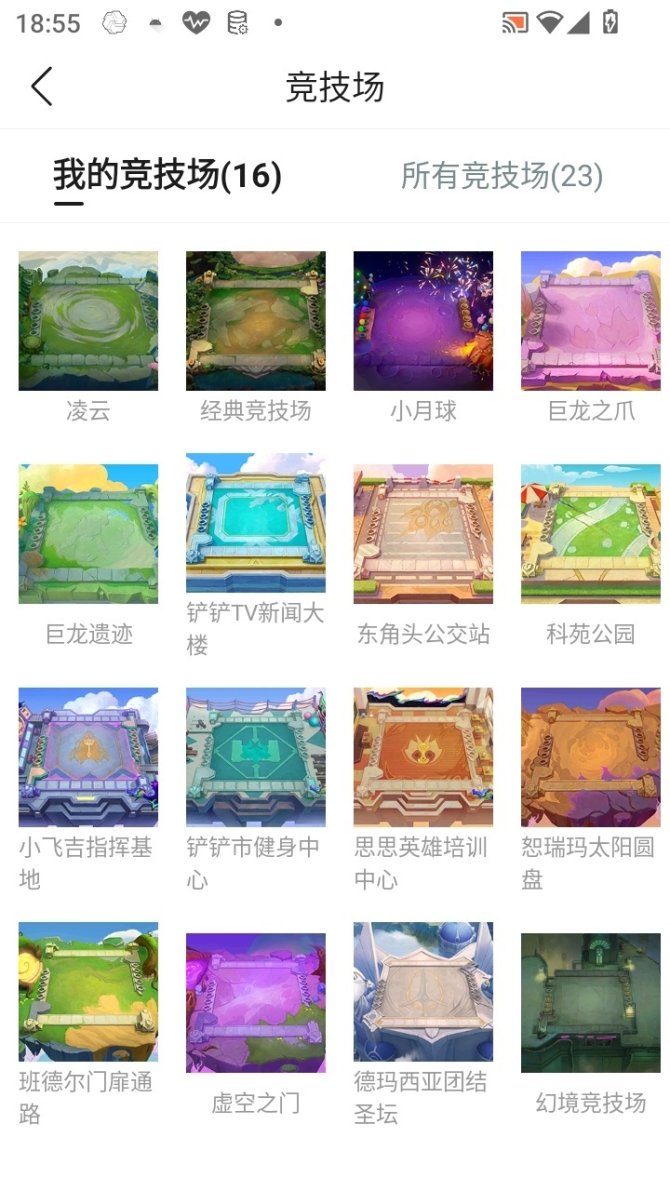Viewport: 670px width, 1191px height.
Task: Select the 东角头公交站 arena
Action: point(423,534)
